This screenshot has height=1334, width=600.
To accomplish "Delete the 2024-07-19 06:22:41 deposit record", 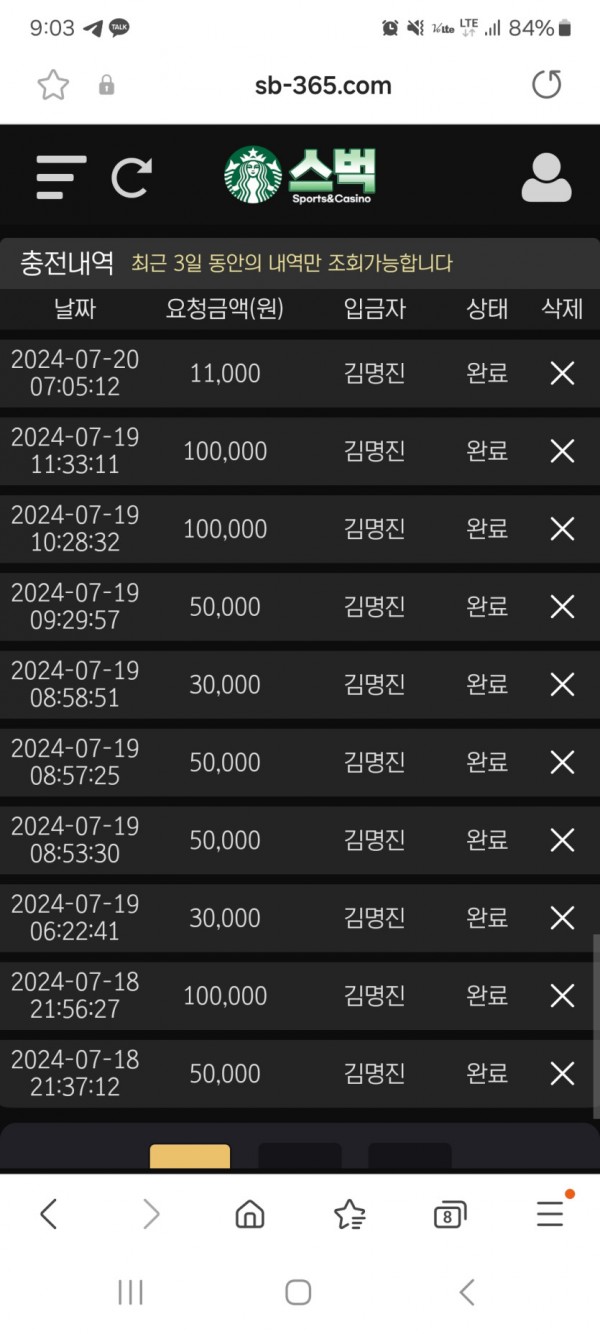I will tap(563, 918).
